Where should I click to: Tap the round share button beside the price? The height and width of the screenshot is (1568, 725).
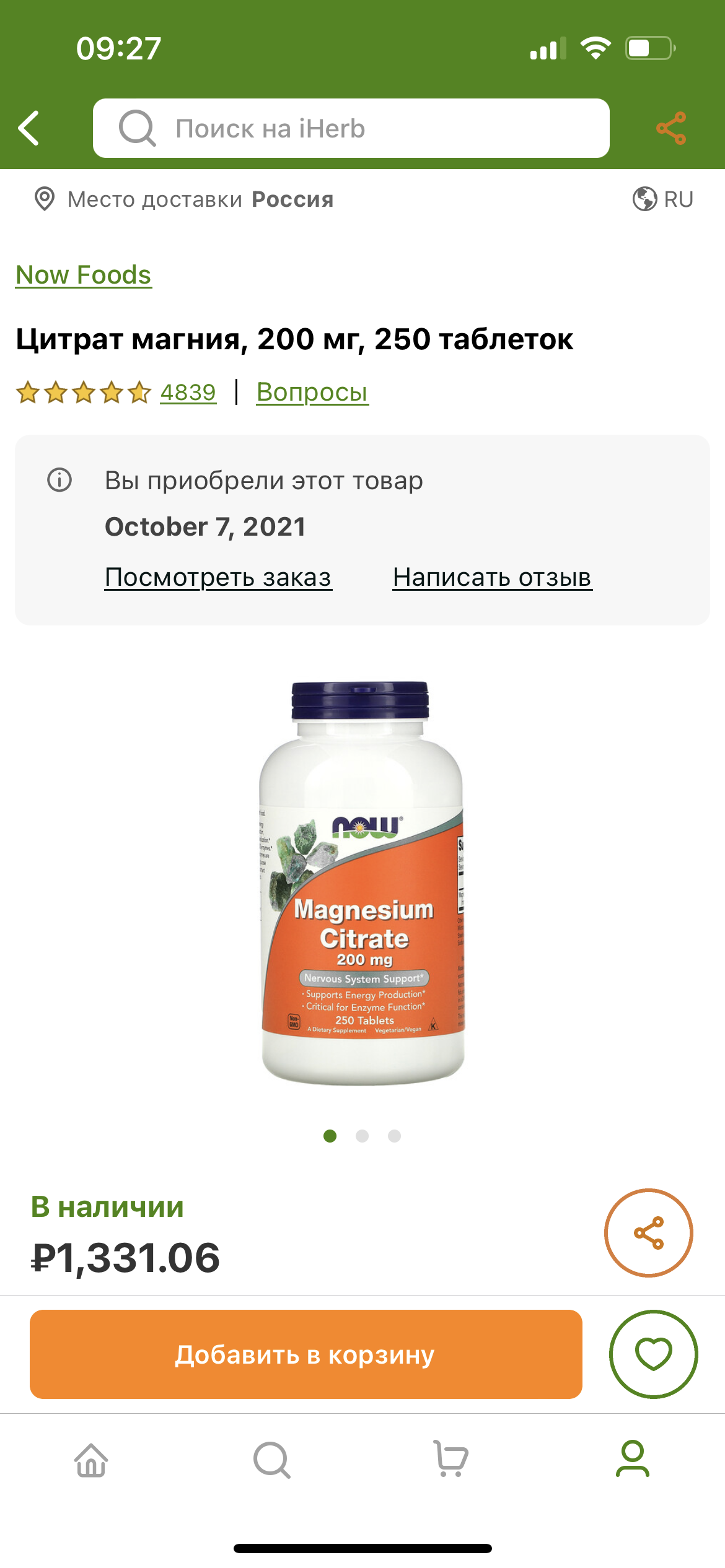pyautogui.click(x=648, y=1233)
